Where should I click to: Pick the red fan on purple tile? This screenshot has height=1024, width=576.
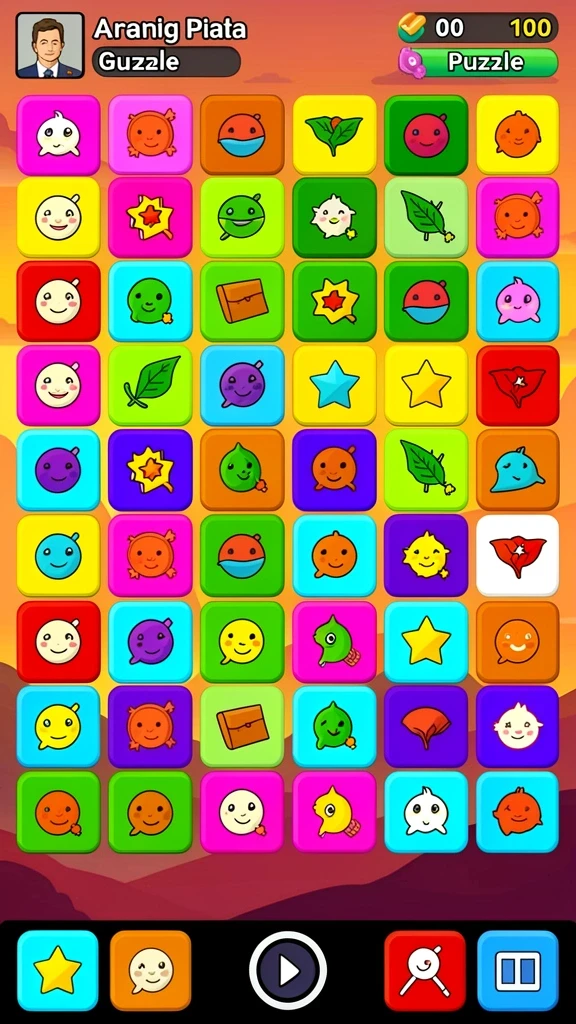click(426, 726)
